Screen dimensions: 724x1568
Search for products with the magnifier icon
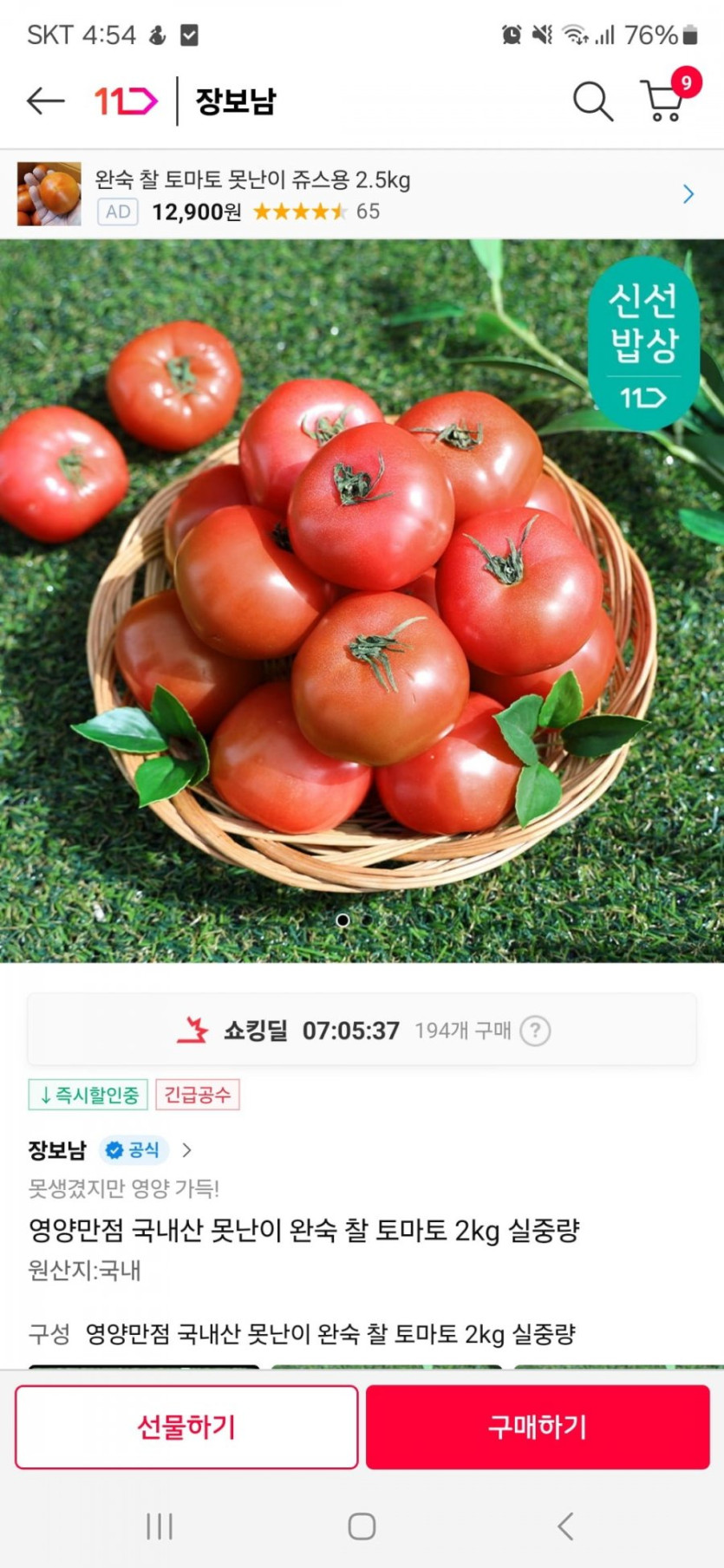[x=592, y=101]
